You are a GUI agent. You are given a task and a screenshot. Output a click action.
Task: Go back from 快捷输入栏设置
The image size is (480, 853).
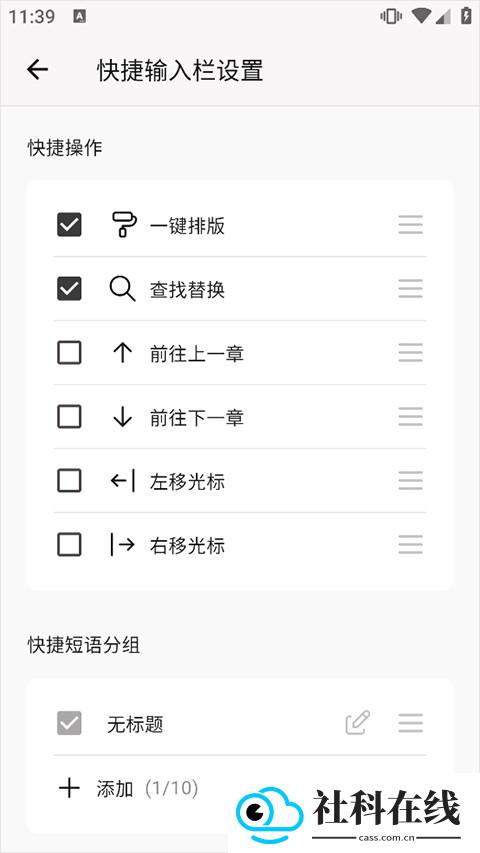38,70
